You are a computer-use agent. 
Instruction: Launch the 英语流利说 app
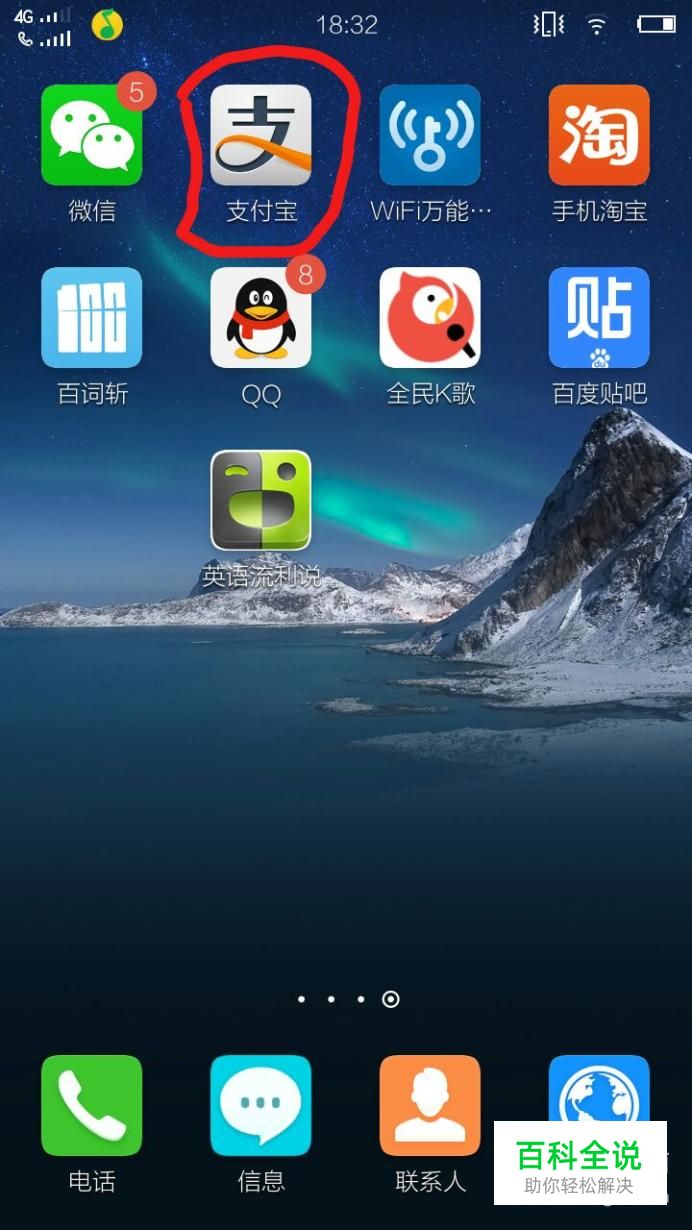point(261,500)
